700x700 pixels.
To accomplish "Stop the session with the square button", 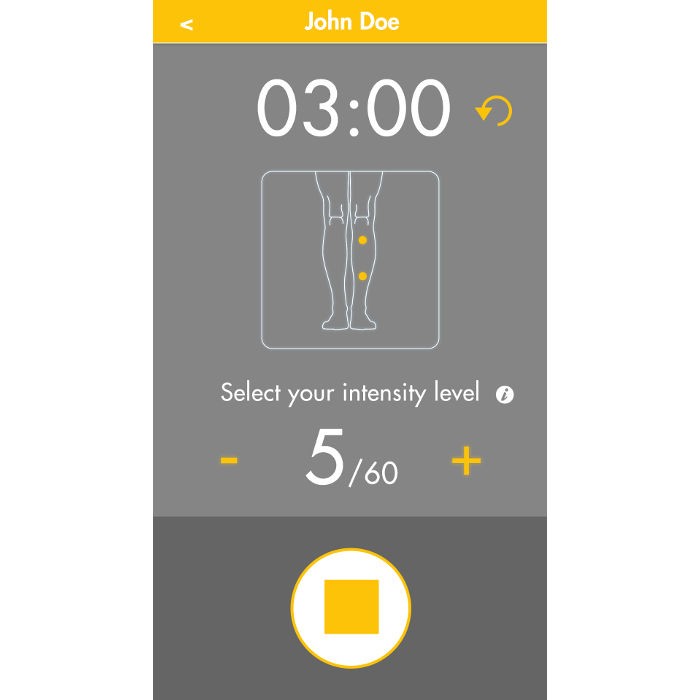I will [351, 607].
